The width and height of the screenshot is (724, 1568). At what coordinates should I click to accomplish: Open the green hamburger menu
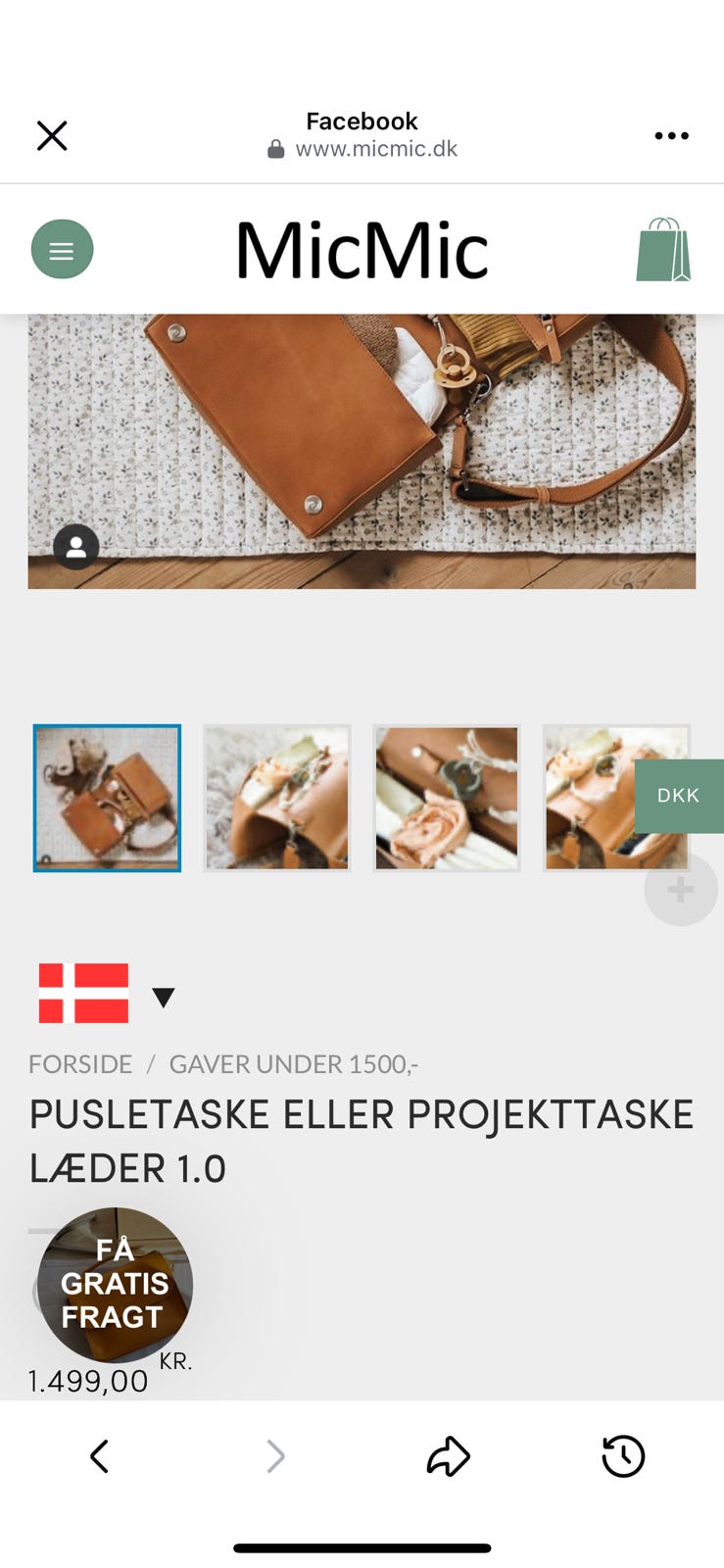tap(63, 249)
